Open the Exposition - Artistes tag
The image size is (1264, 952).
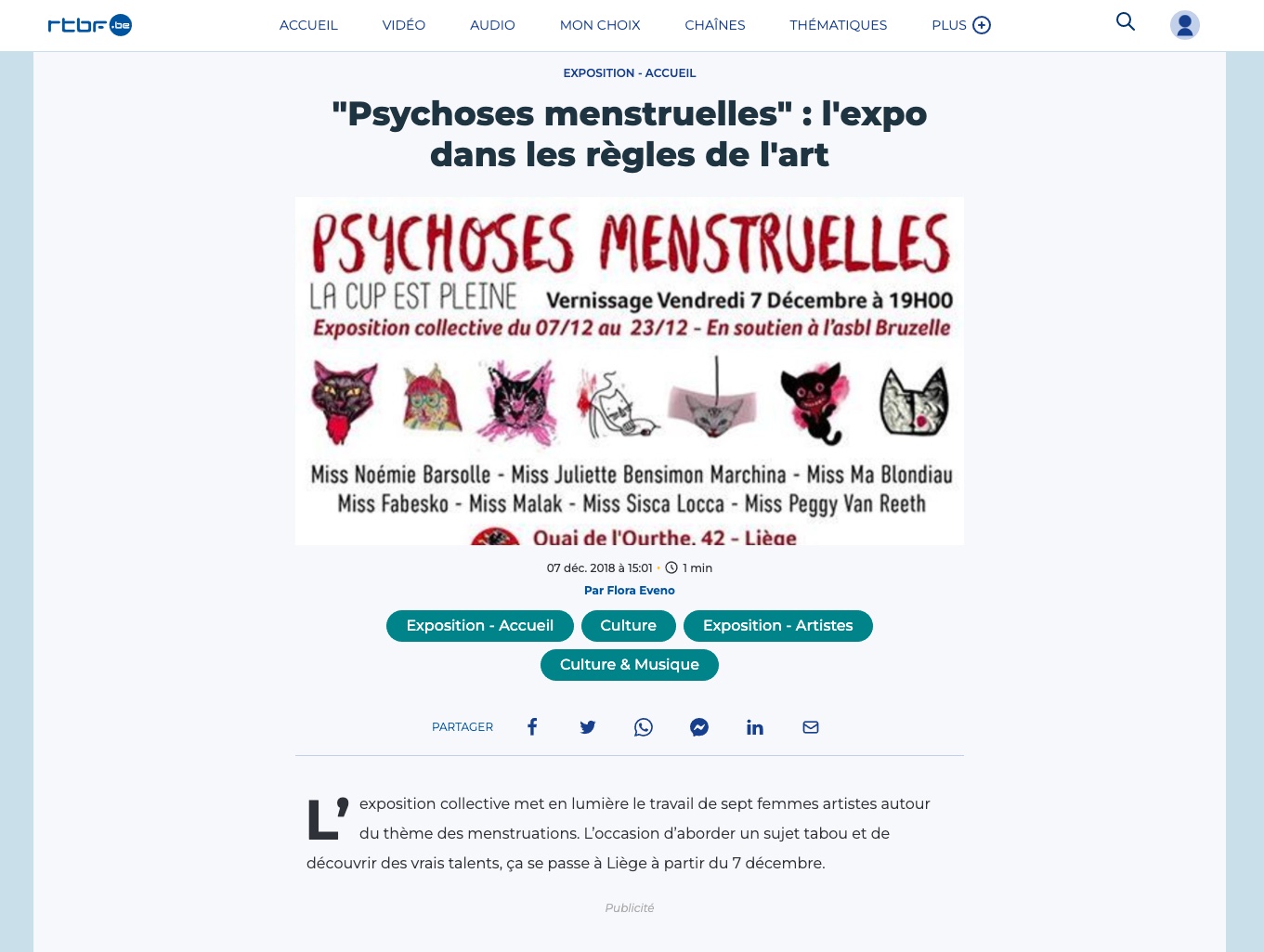(777, 626)
